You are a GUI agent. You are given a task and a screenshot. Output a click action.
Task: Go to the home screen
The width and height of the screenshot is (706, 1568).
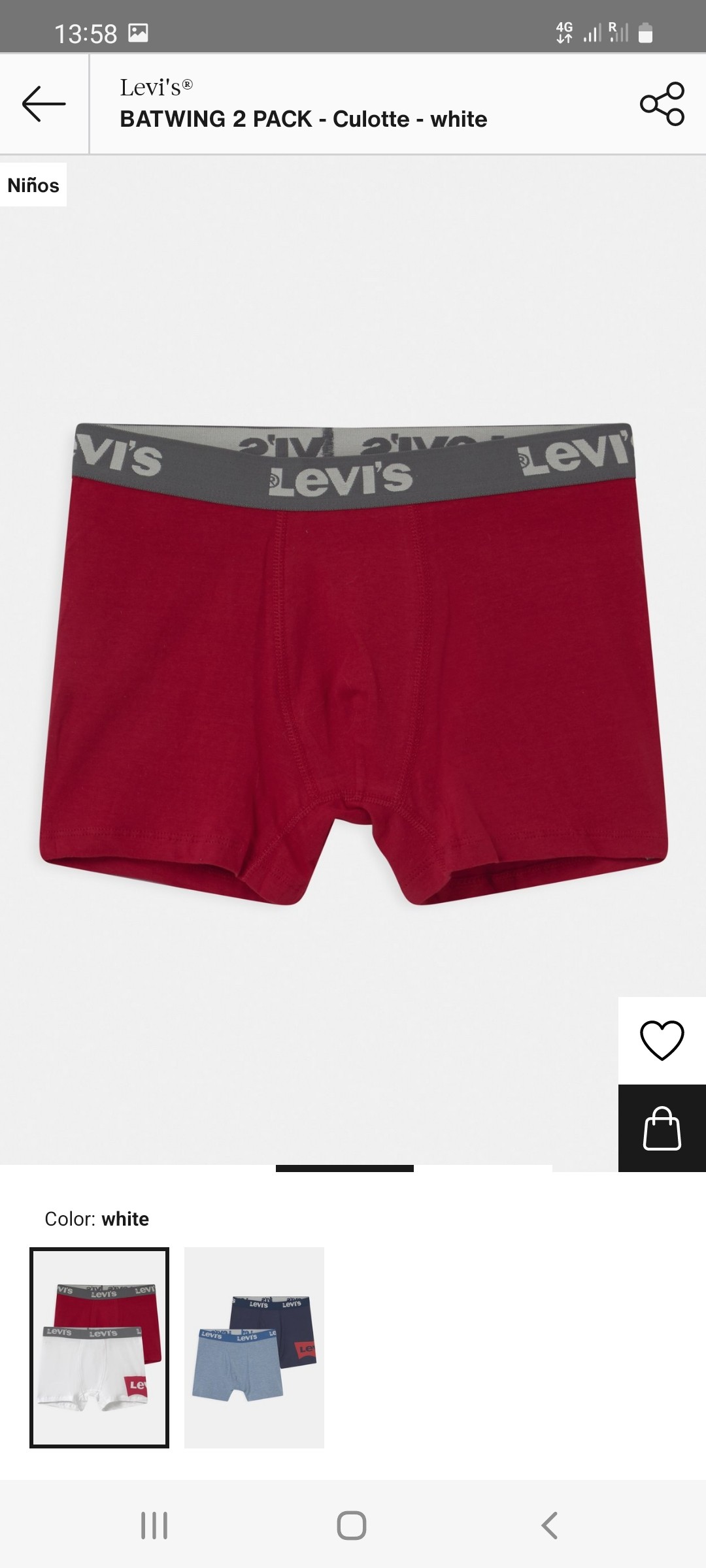click(x=352, y=1526)
